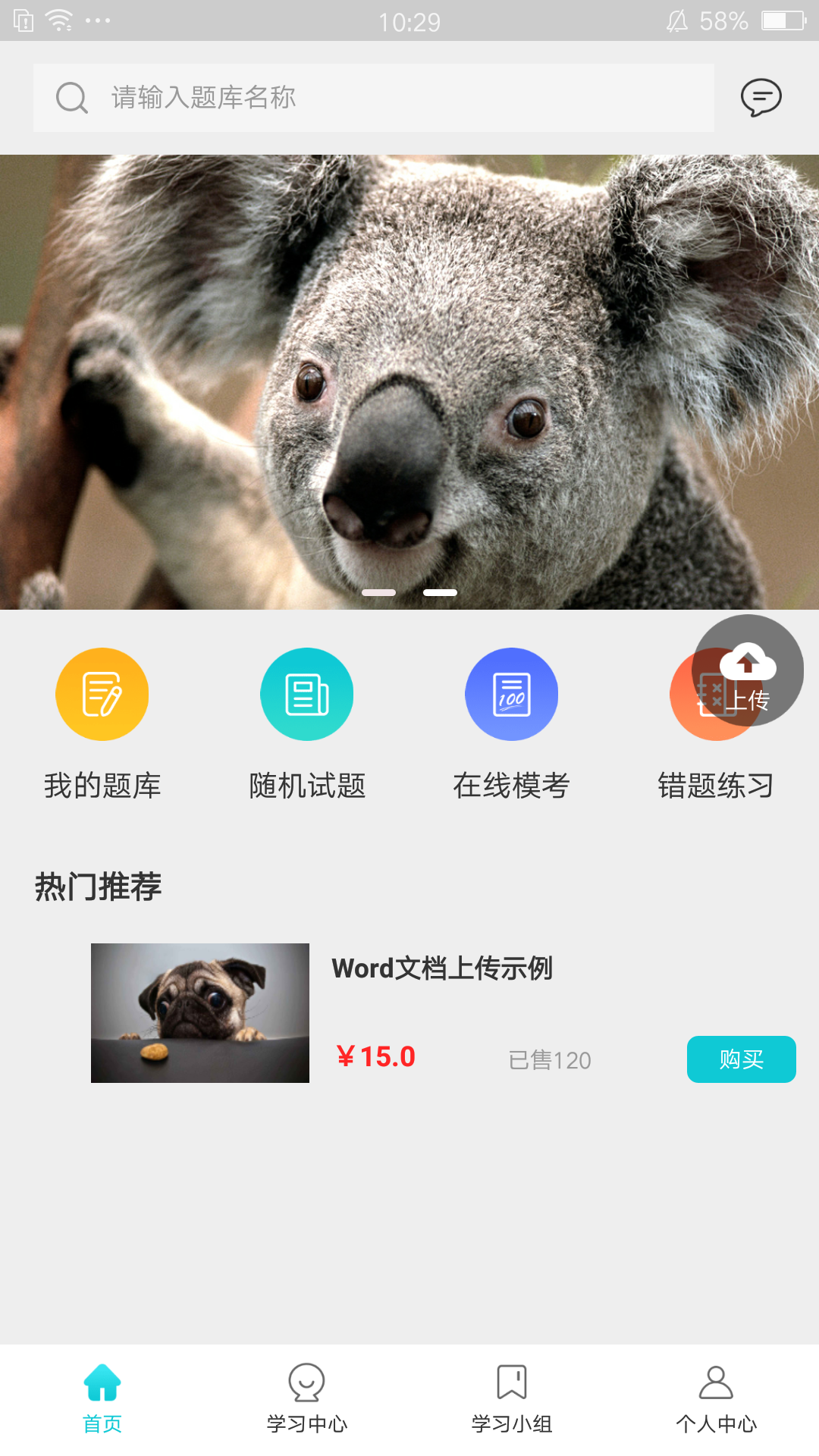
Task: Open the Word文档上传示例 card
Action: click(x=442, y=968)
